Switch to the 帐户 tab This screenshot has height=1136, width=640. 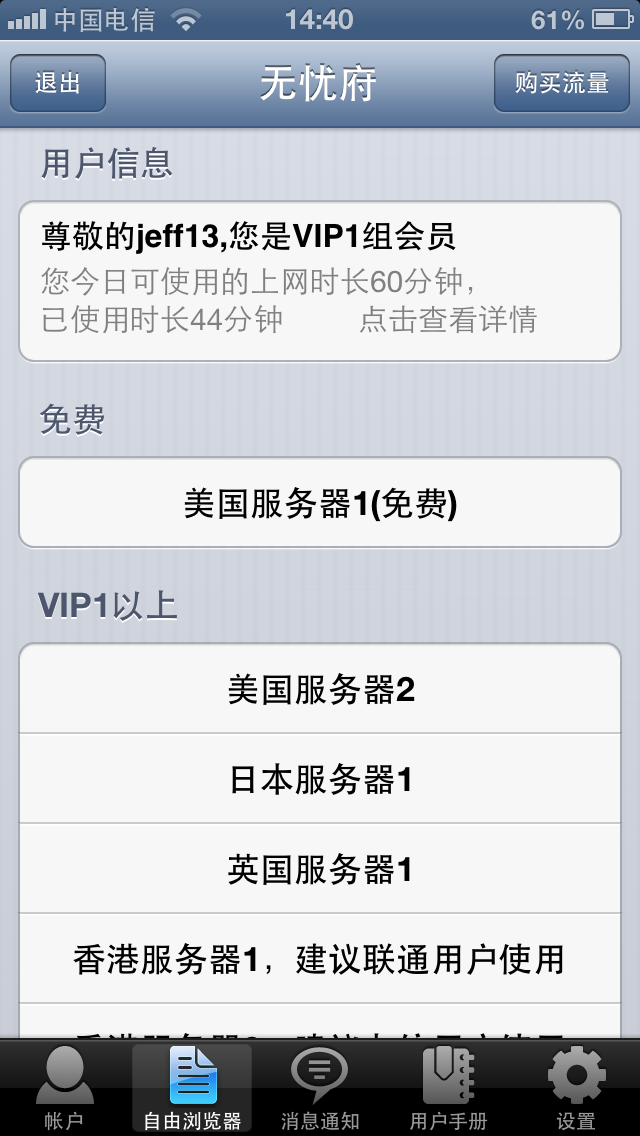click(64, 1088)
